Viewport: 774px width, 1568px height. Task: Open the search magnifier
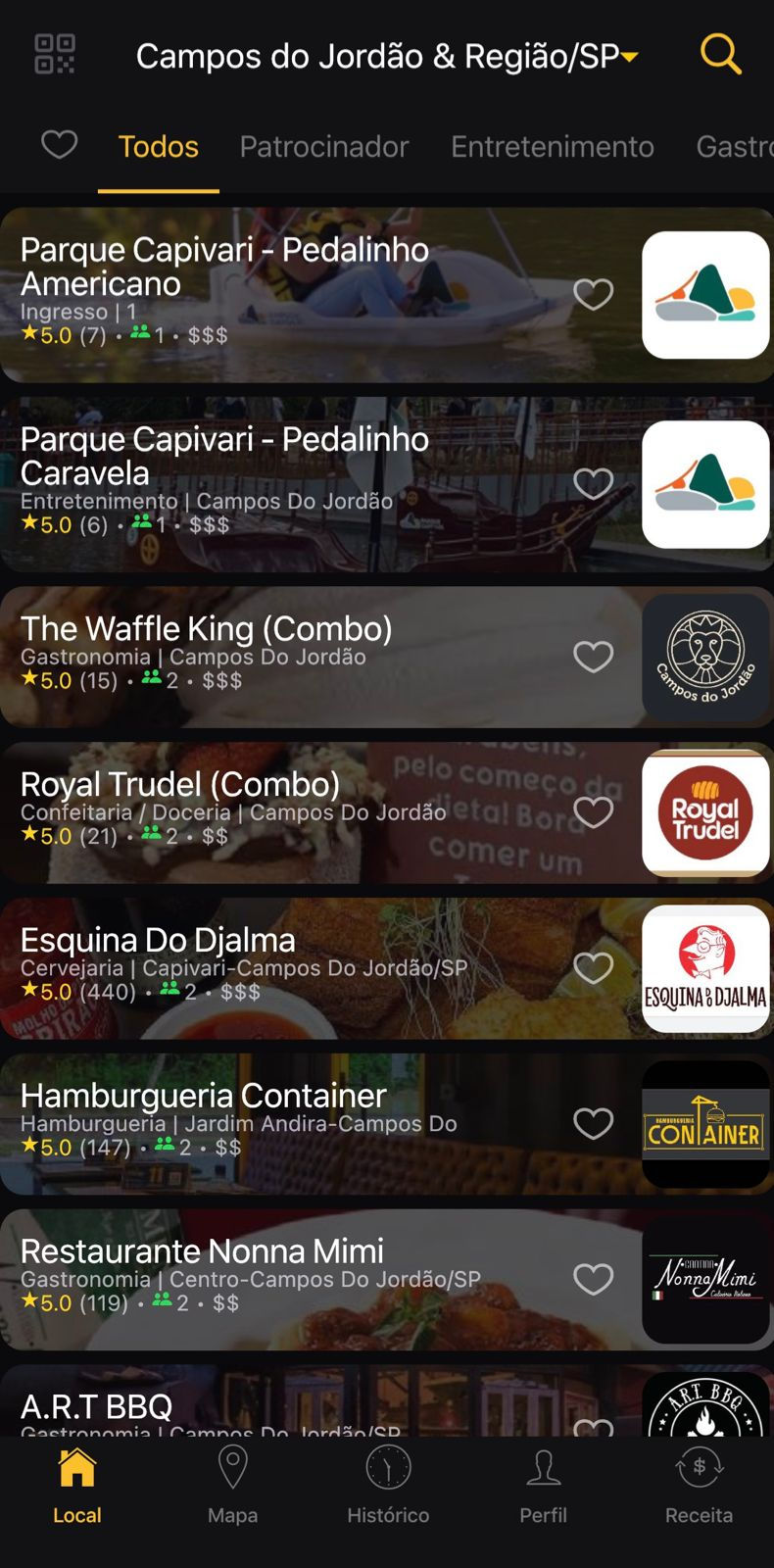720,54
